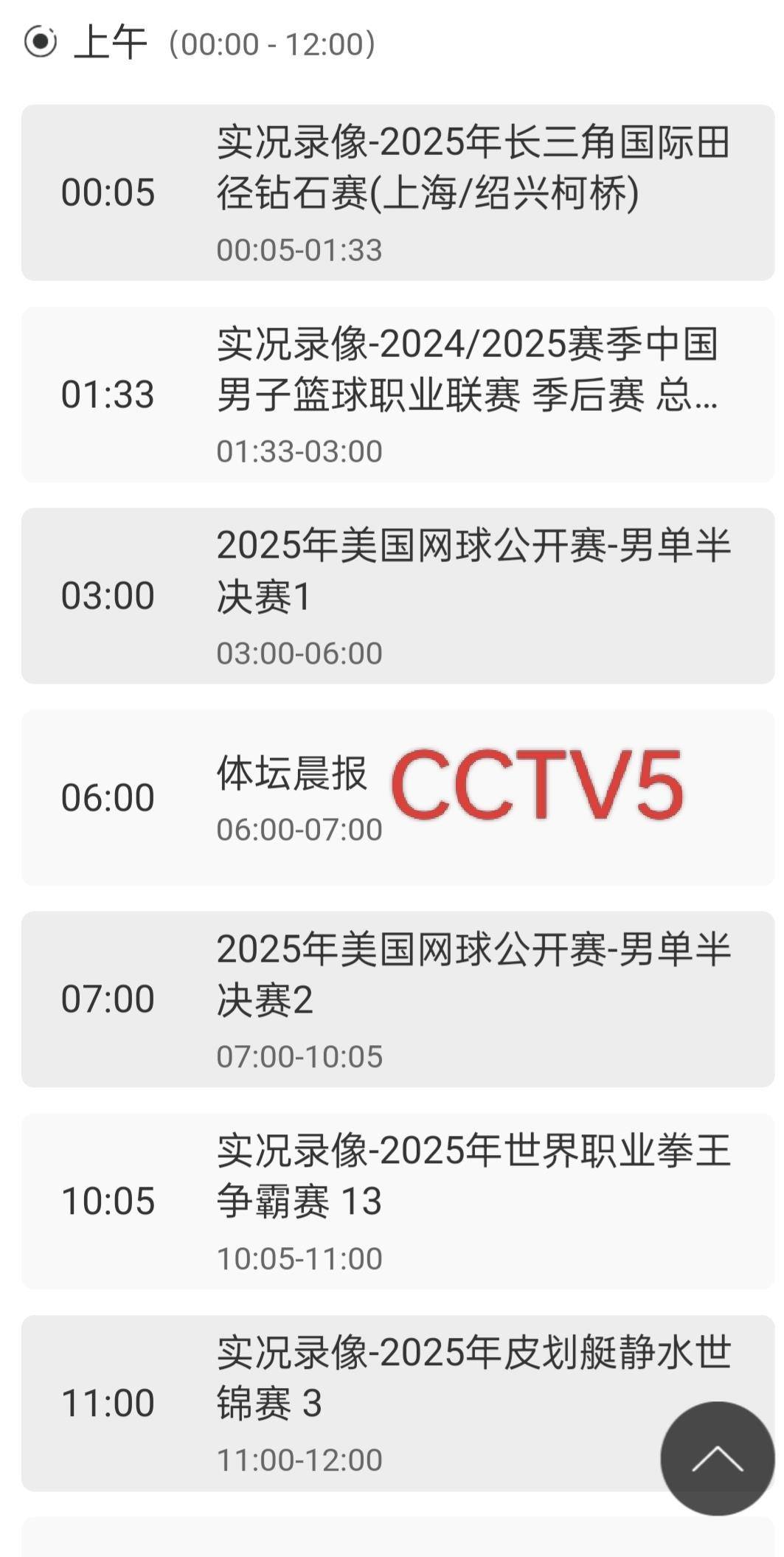Screen dimensions: 784x1557
Task: Open the 00:05 长三角国际田径钻石赛 program
Action: pyautogui.click(x=398, y=193)
